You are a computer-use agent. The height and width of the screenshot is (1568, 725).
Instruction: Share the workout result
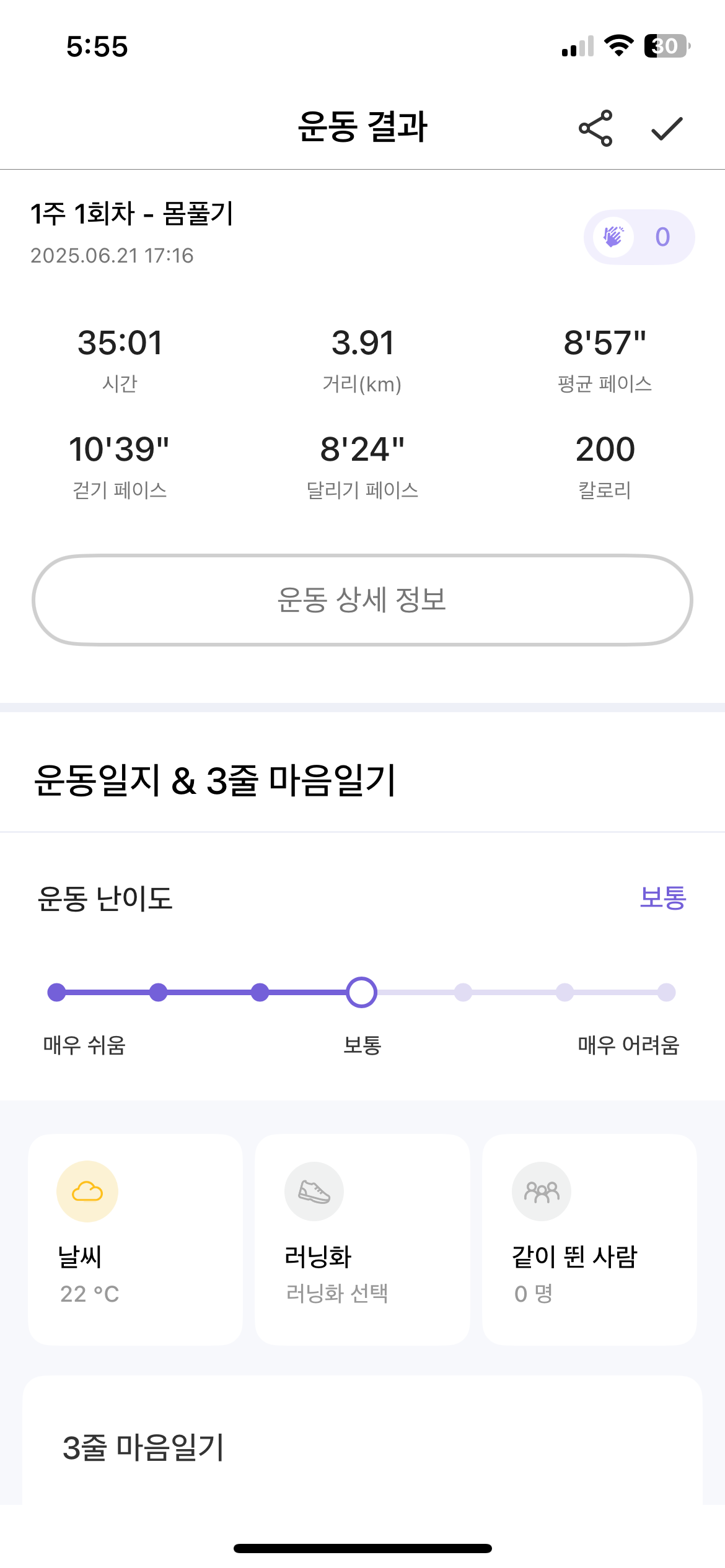(595, 128)
